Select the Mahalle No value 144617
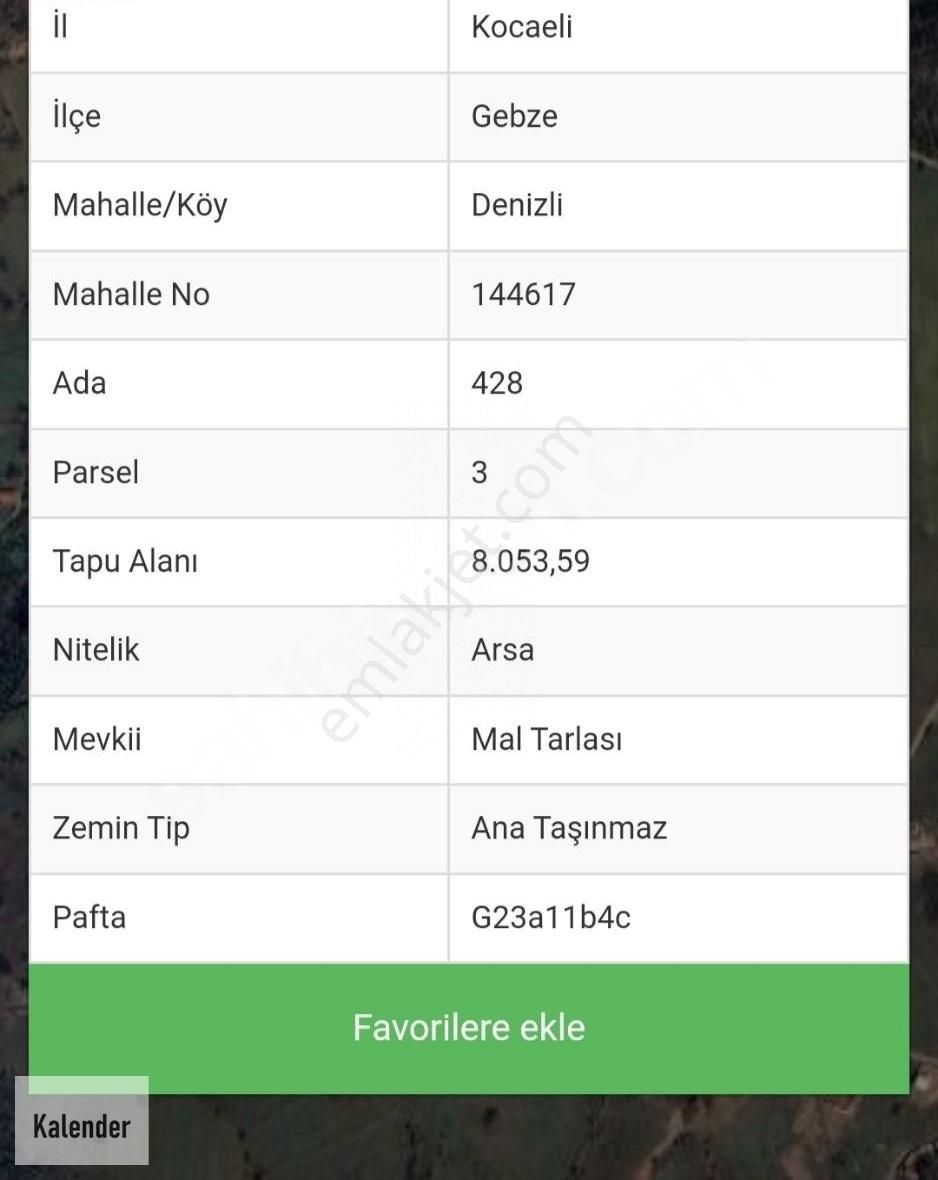 point(524,295)
